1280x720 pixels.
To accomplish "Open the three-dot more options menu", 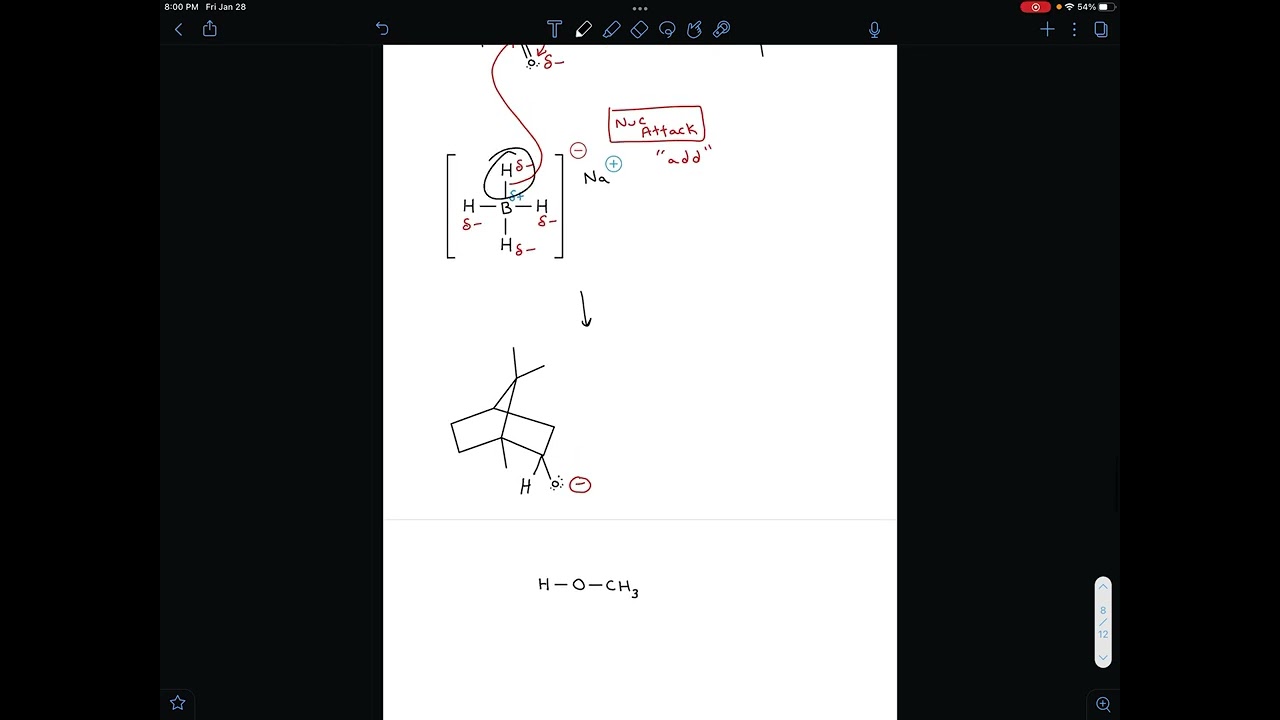I will coord(1074,29).
